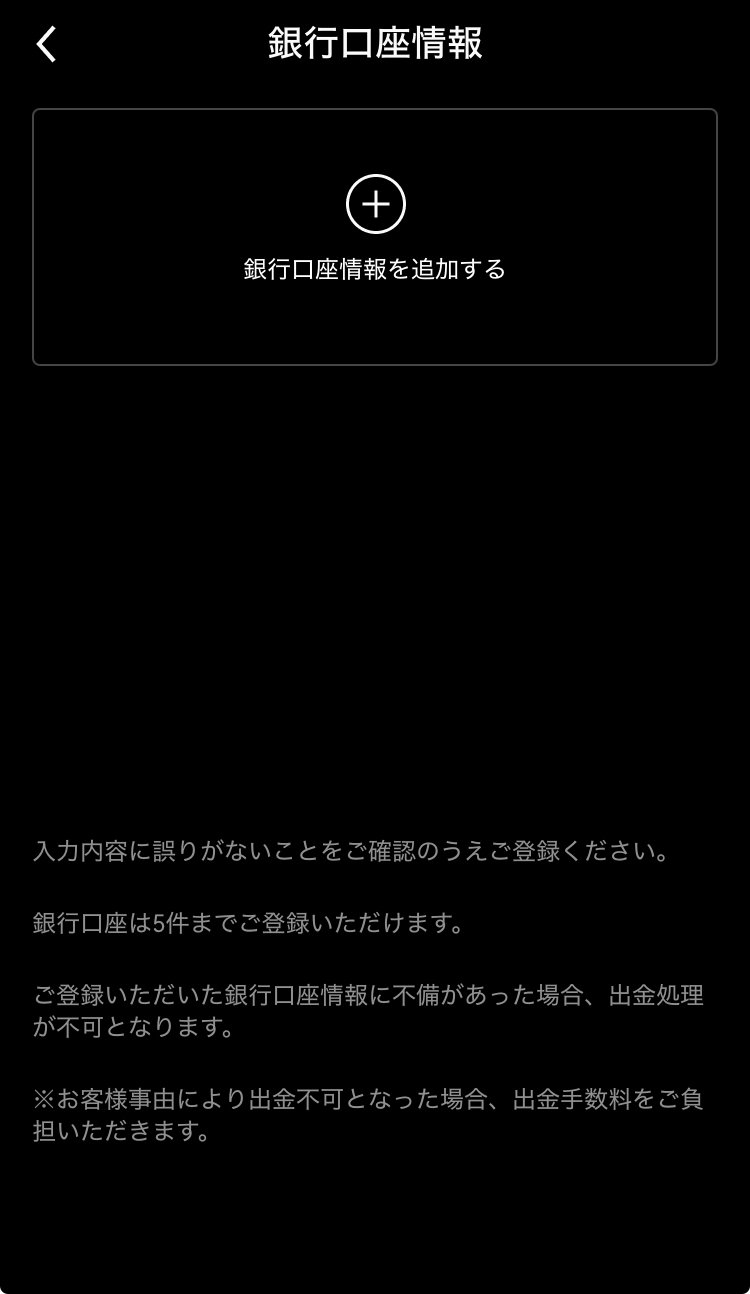Tap 銀行口座情報を追加する to add an account

coord(375,237)
